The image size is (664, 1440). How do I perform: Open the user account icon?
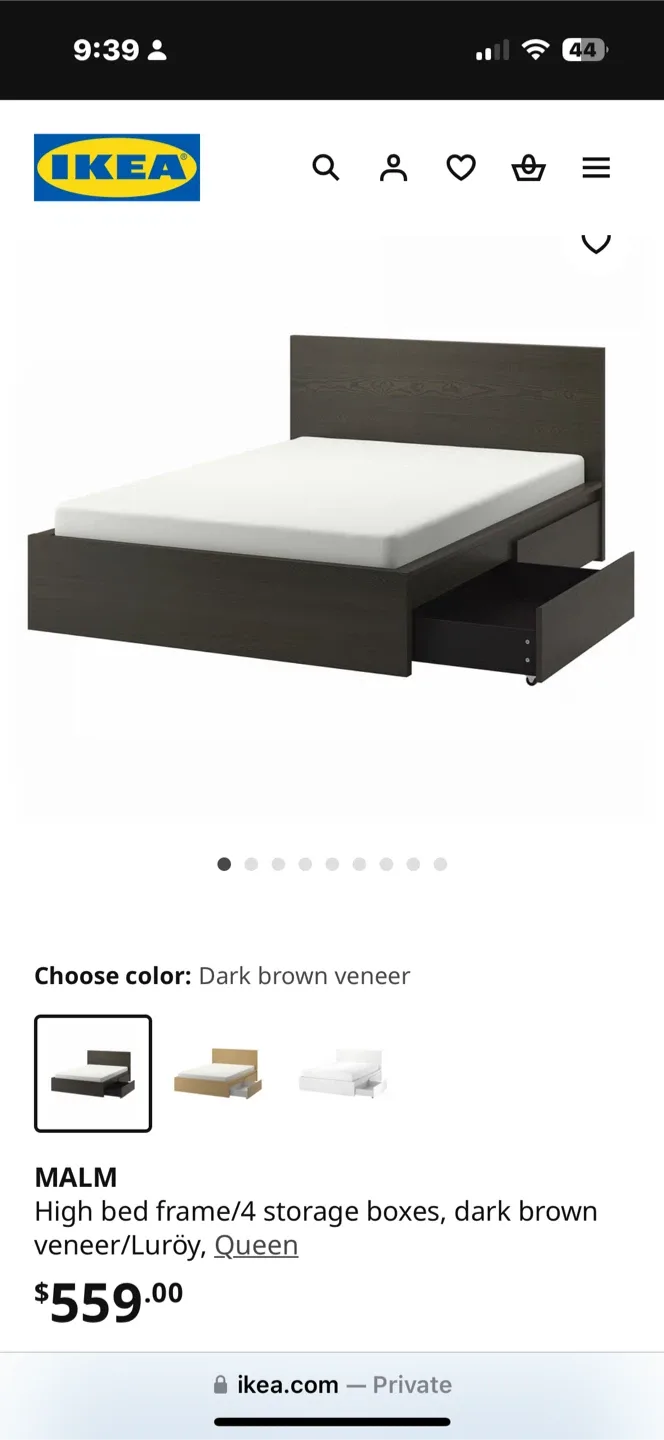pyautogui.click(x=393, y=167)
